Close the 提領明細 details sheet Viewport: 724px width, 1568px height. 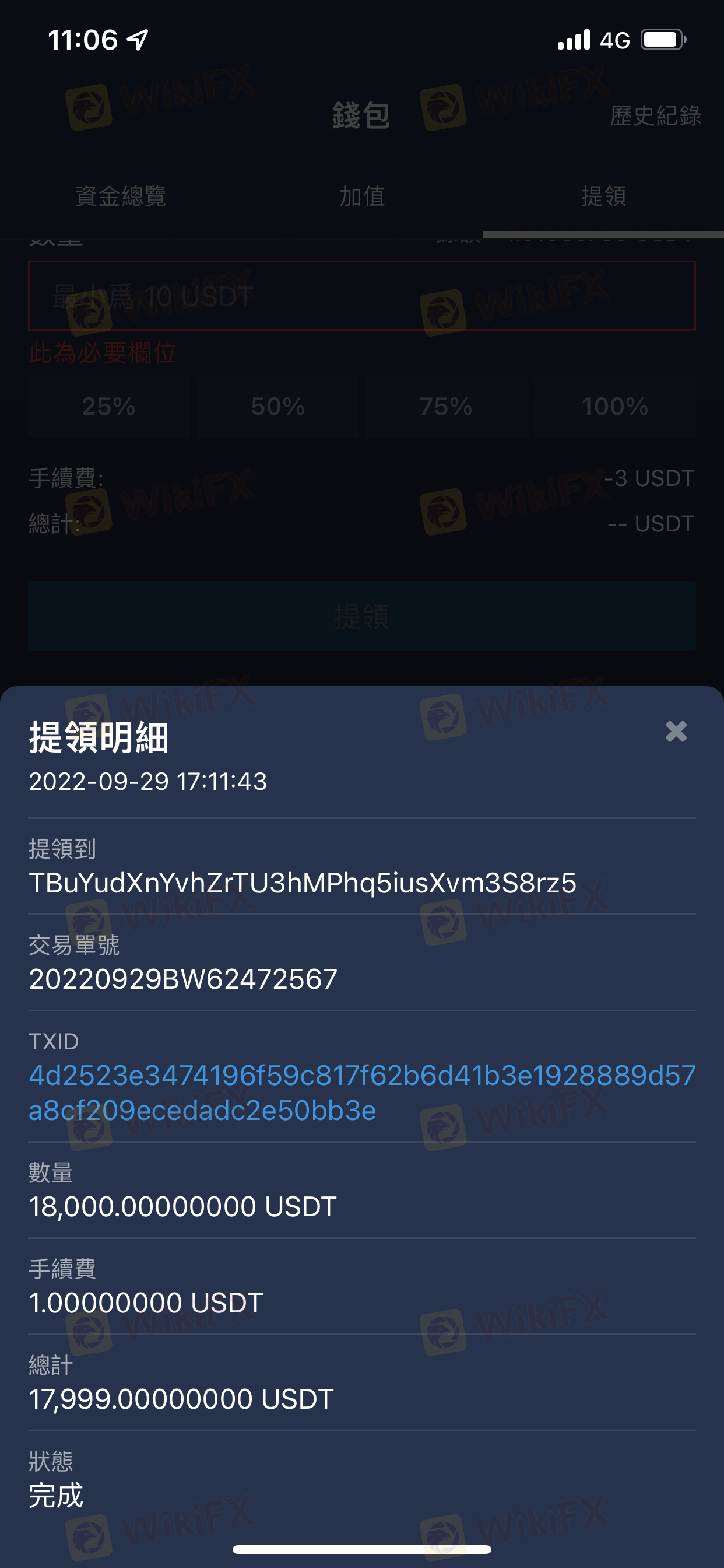click(676, 731)
